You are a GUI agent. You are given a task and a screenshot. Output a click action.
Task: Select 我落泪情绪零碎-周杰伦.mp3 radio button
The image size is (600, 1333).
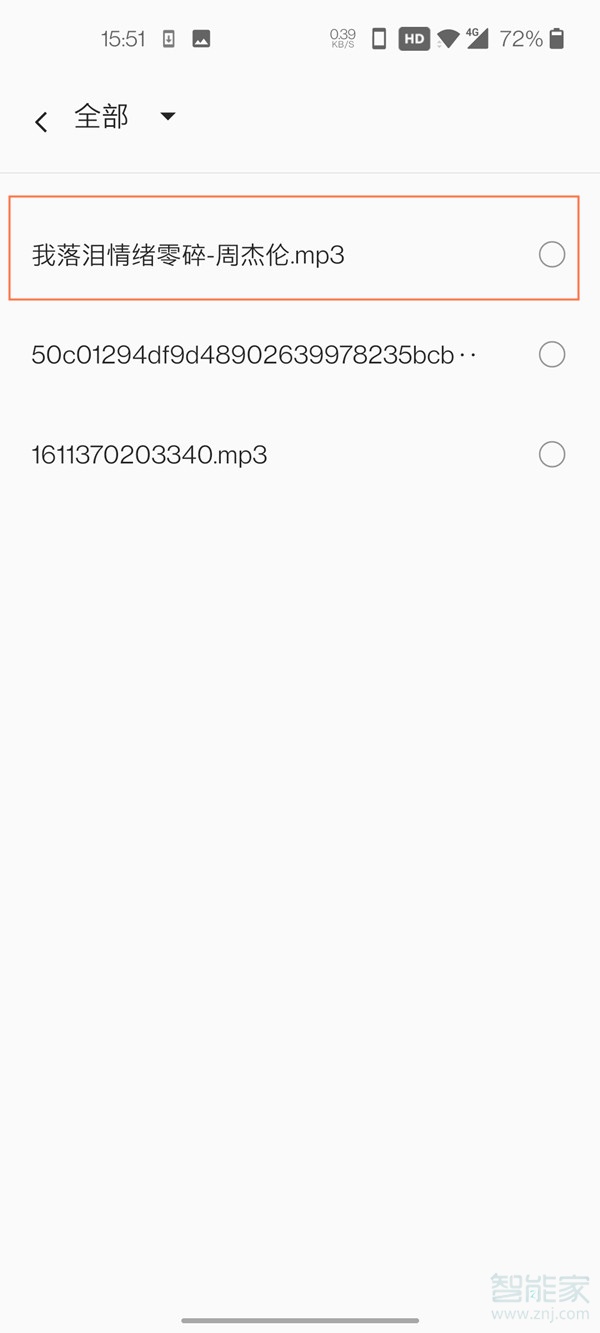(552, 255)
